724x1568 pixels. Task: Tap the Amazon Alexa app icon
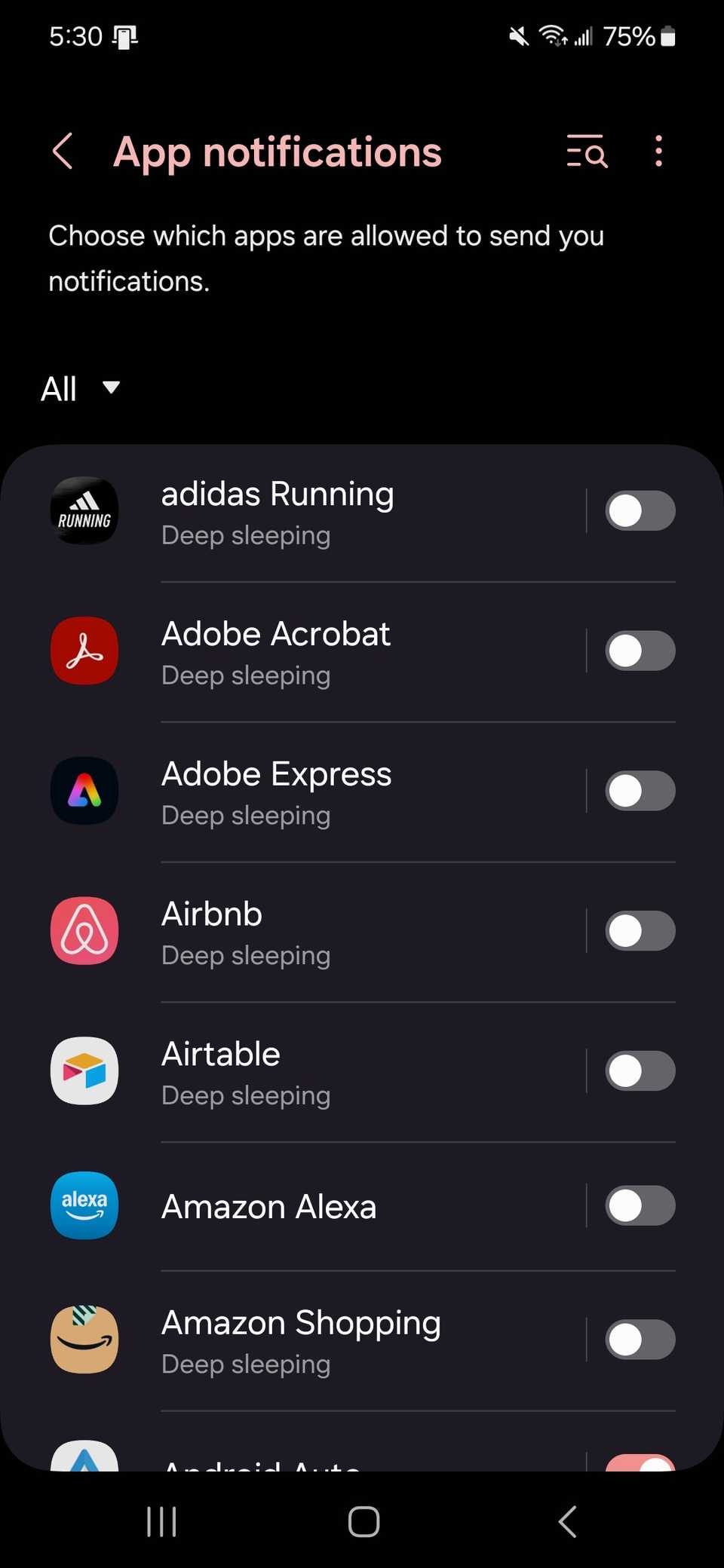(x=84, y=1206)
